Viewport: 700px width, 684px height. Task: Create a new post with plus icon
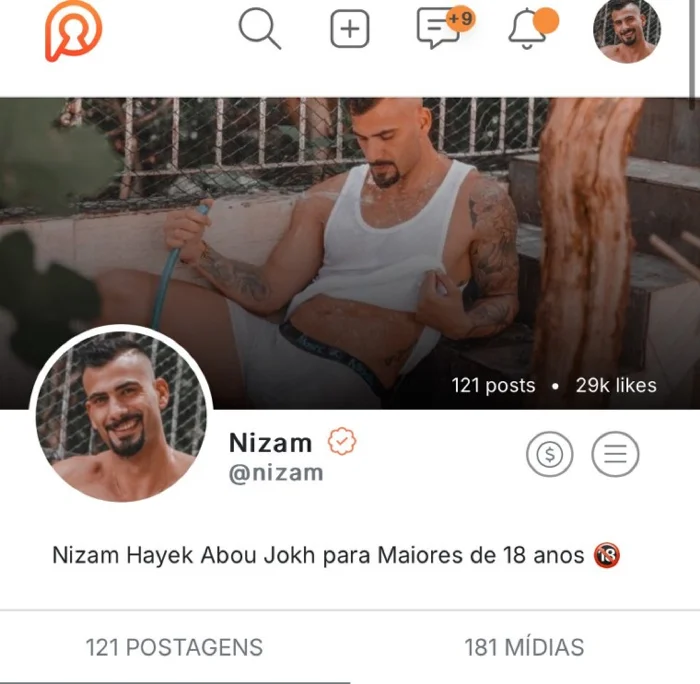coord(349,30)
